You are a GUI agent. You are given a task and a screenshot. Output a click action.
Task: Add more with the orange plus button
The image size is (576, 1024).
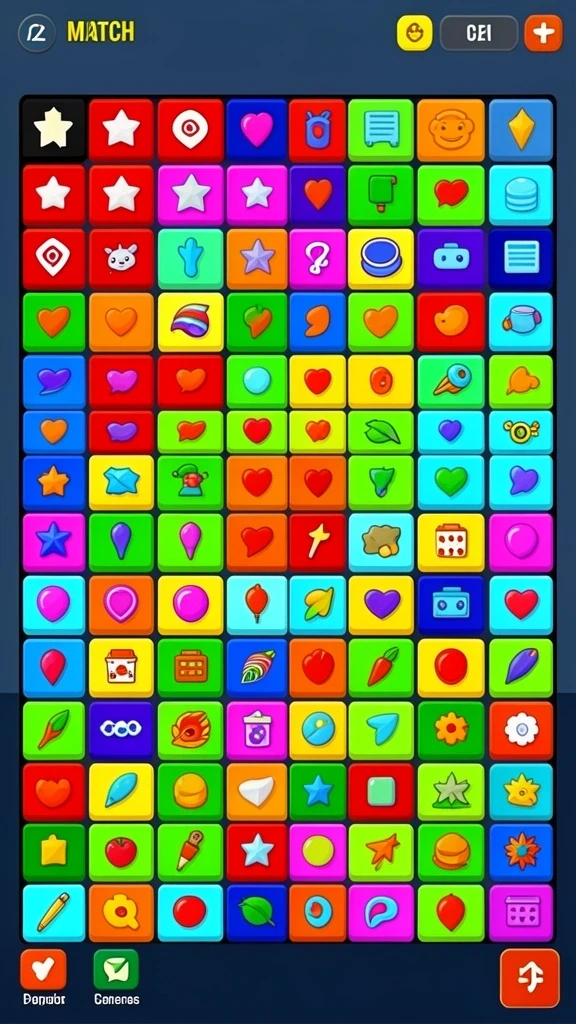point(543,33)
